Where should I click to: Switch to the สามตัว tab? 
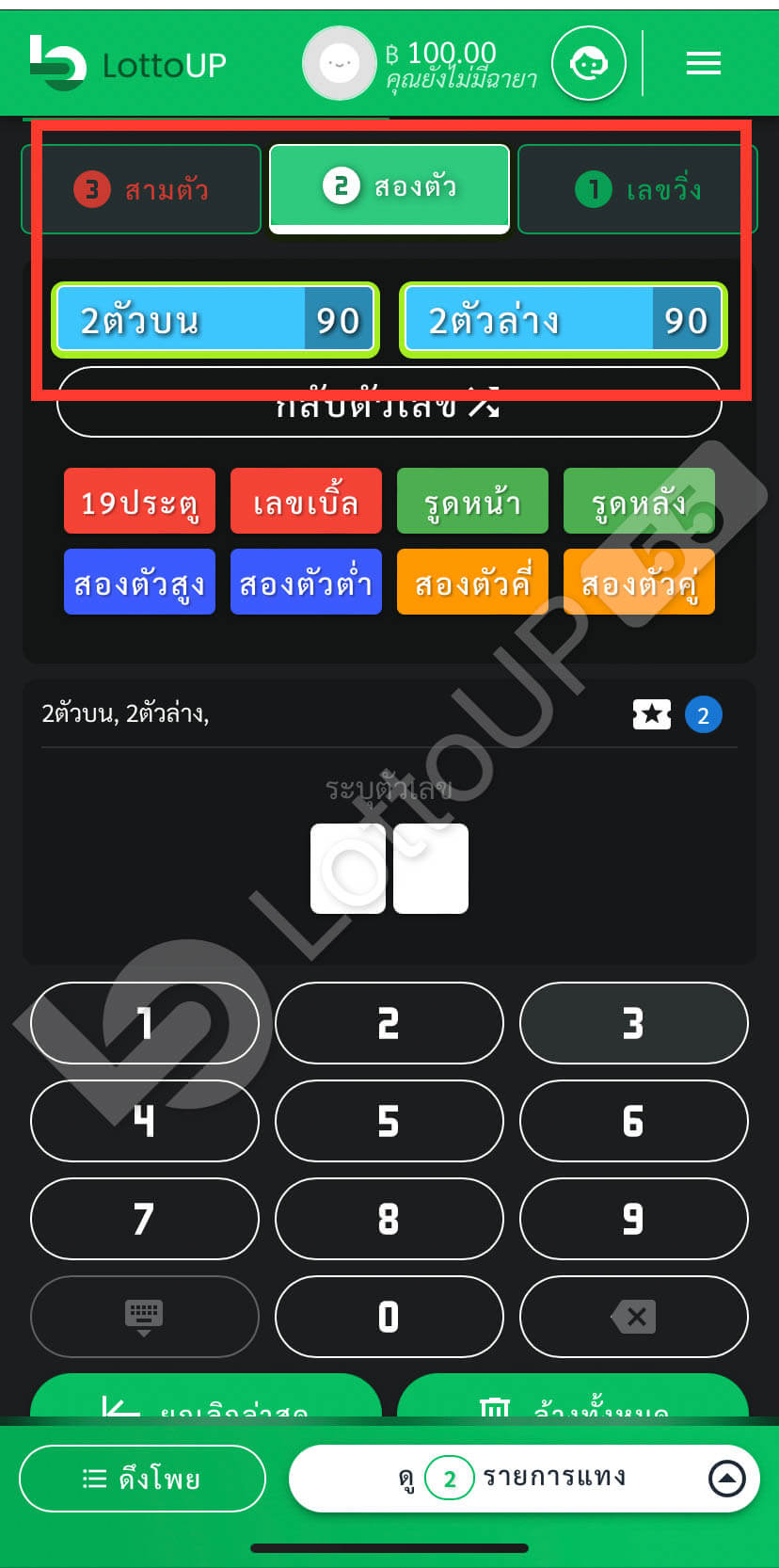click(141, 189)
